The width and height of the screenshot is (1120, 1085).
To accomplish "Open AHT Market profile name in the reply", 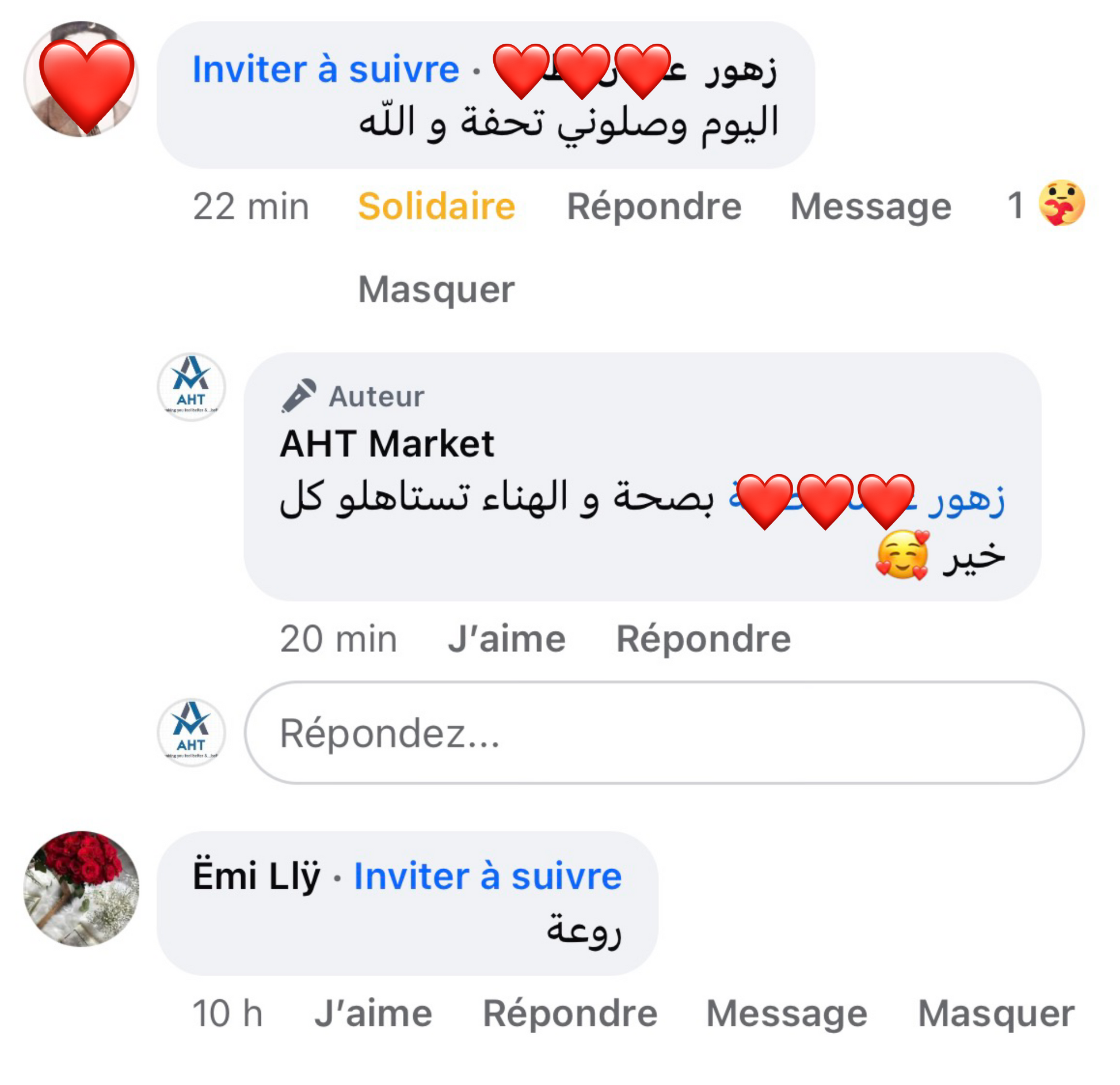I will pos(387,444).
